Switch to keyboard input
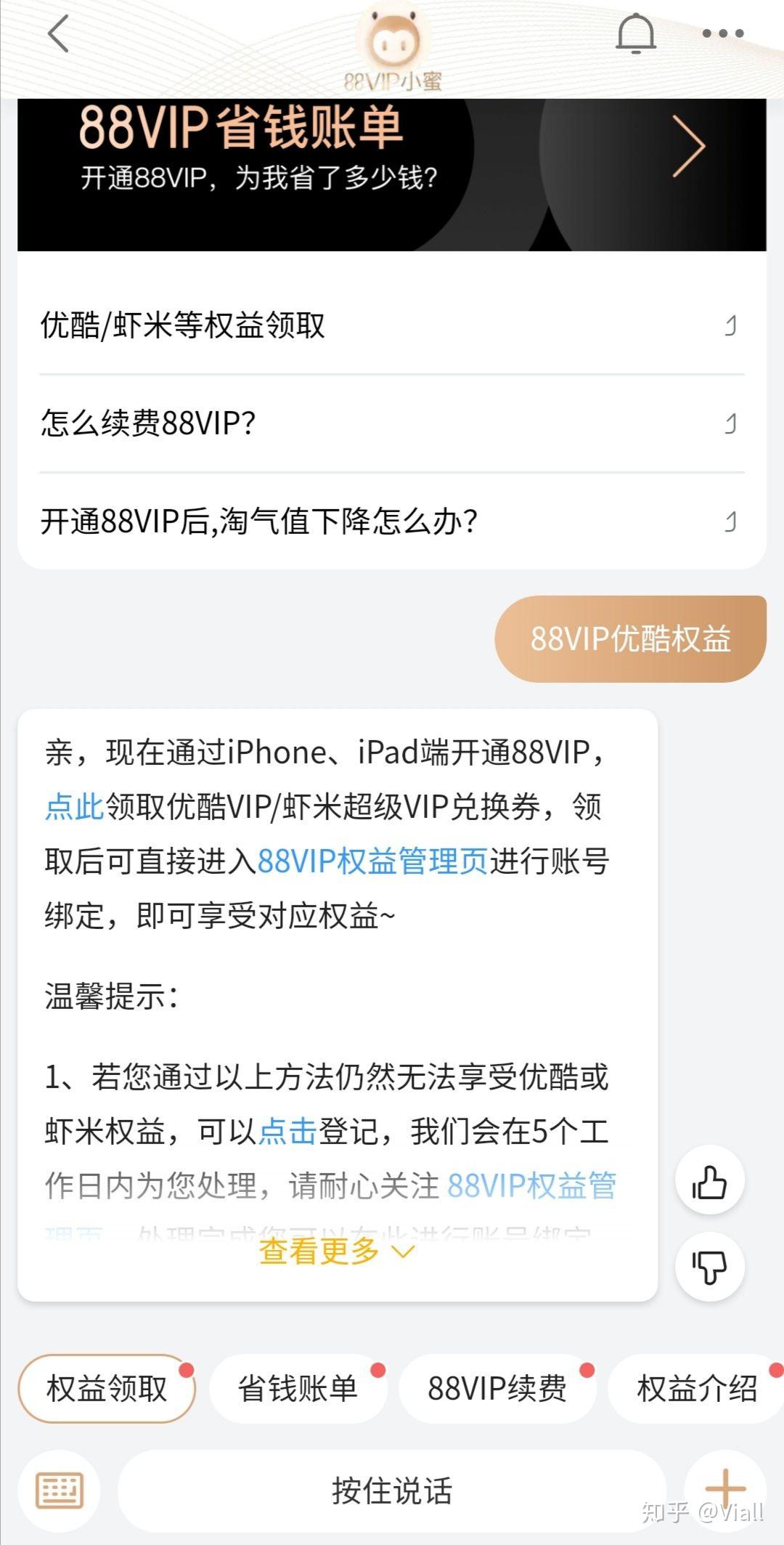This screenshot has height=1545, width=784. (x=60, y=1491)
